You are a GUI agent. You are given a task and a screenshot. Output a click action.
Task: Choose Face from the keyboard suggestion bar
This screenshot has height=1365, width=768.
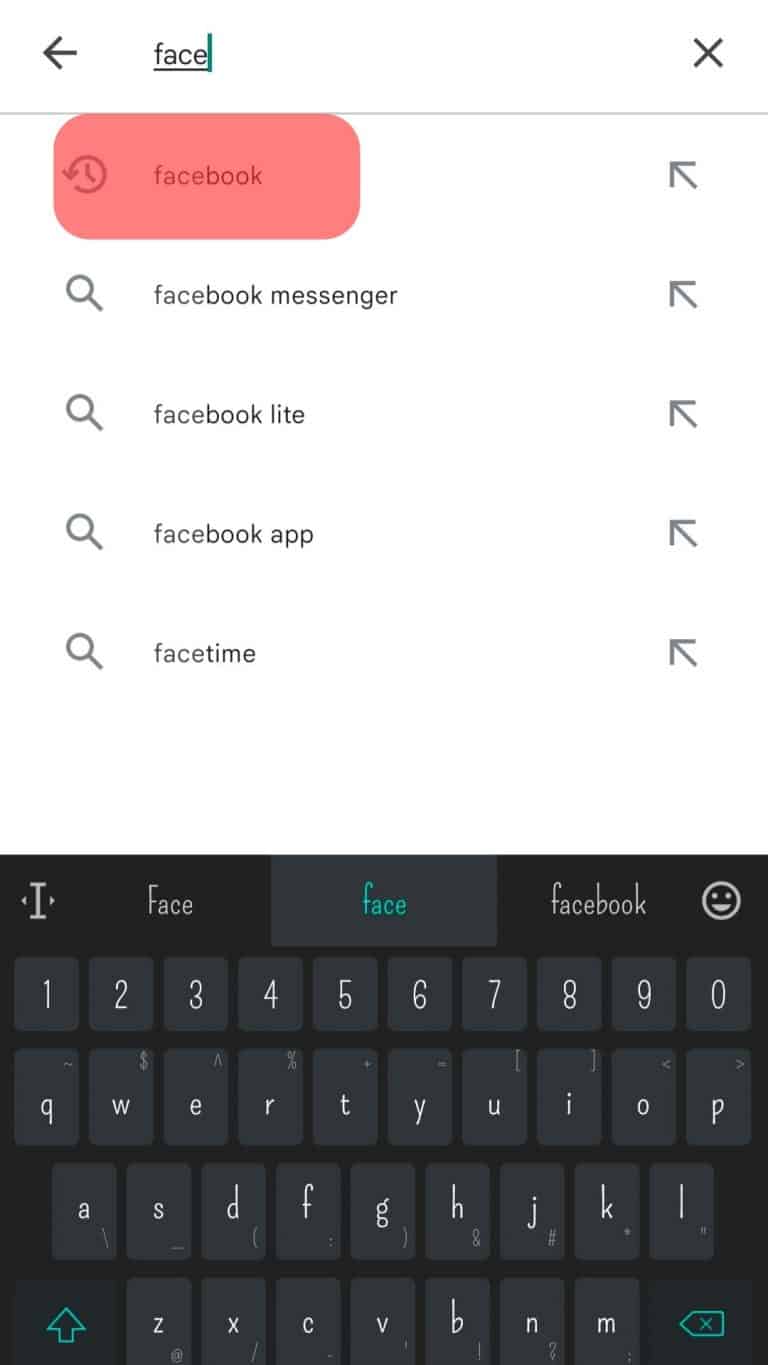[x=169, y=900]
